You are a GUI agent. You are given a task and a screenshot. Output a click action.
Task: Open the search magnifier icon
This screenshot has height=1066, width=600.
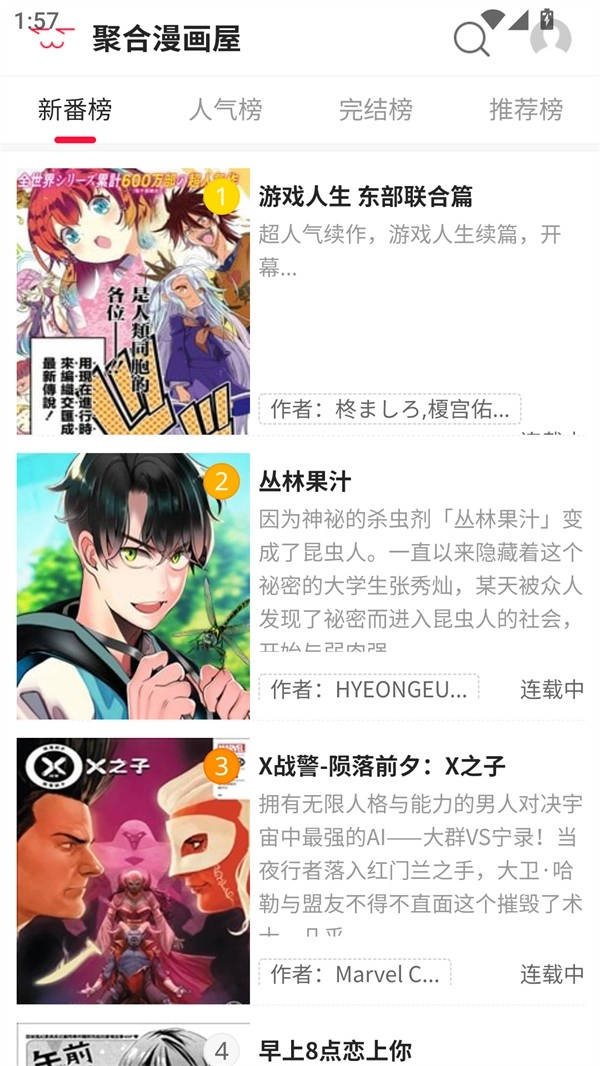471,40
